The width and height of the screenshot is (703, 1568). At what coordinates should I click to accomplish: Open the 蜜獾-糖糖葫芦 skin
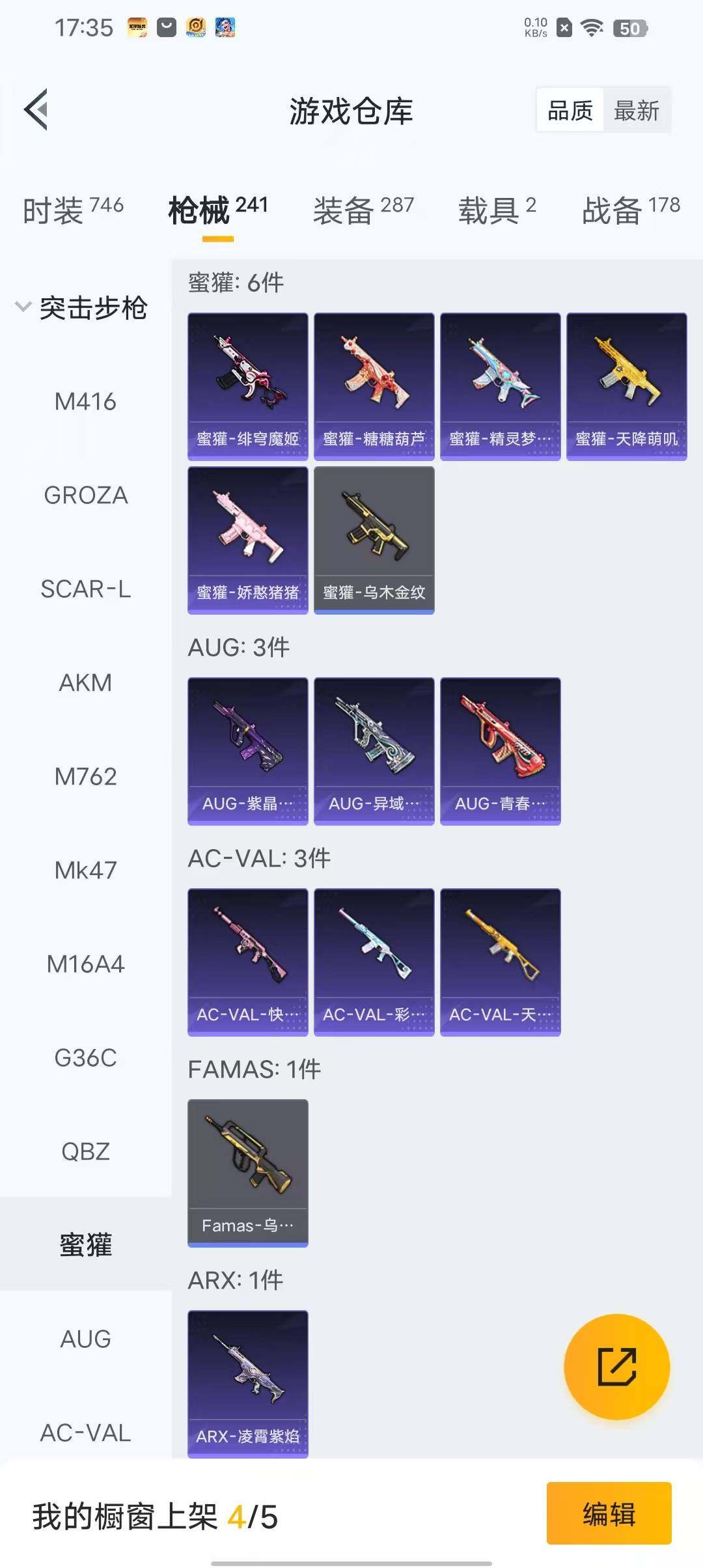374,386
